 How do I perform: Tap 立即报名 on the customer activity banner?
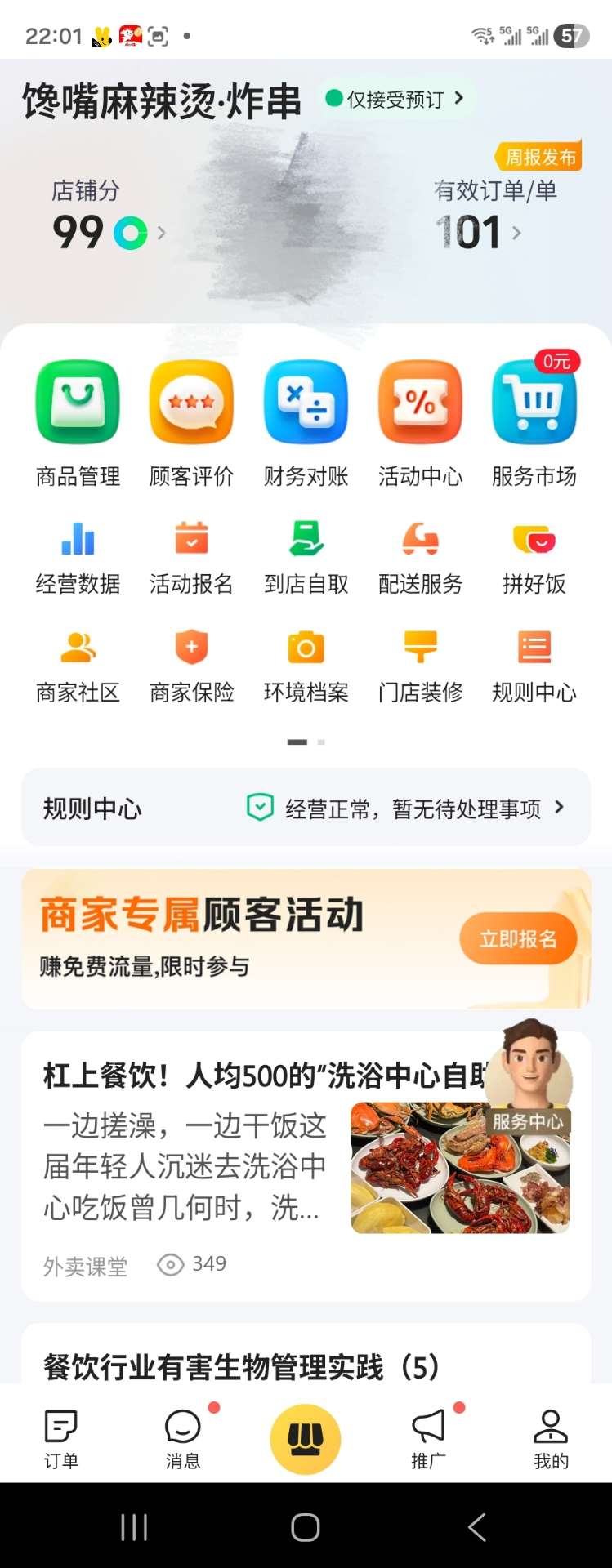coord(517,939)
